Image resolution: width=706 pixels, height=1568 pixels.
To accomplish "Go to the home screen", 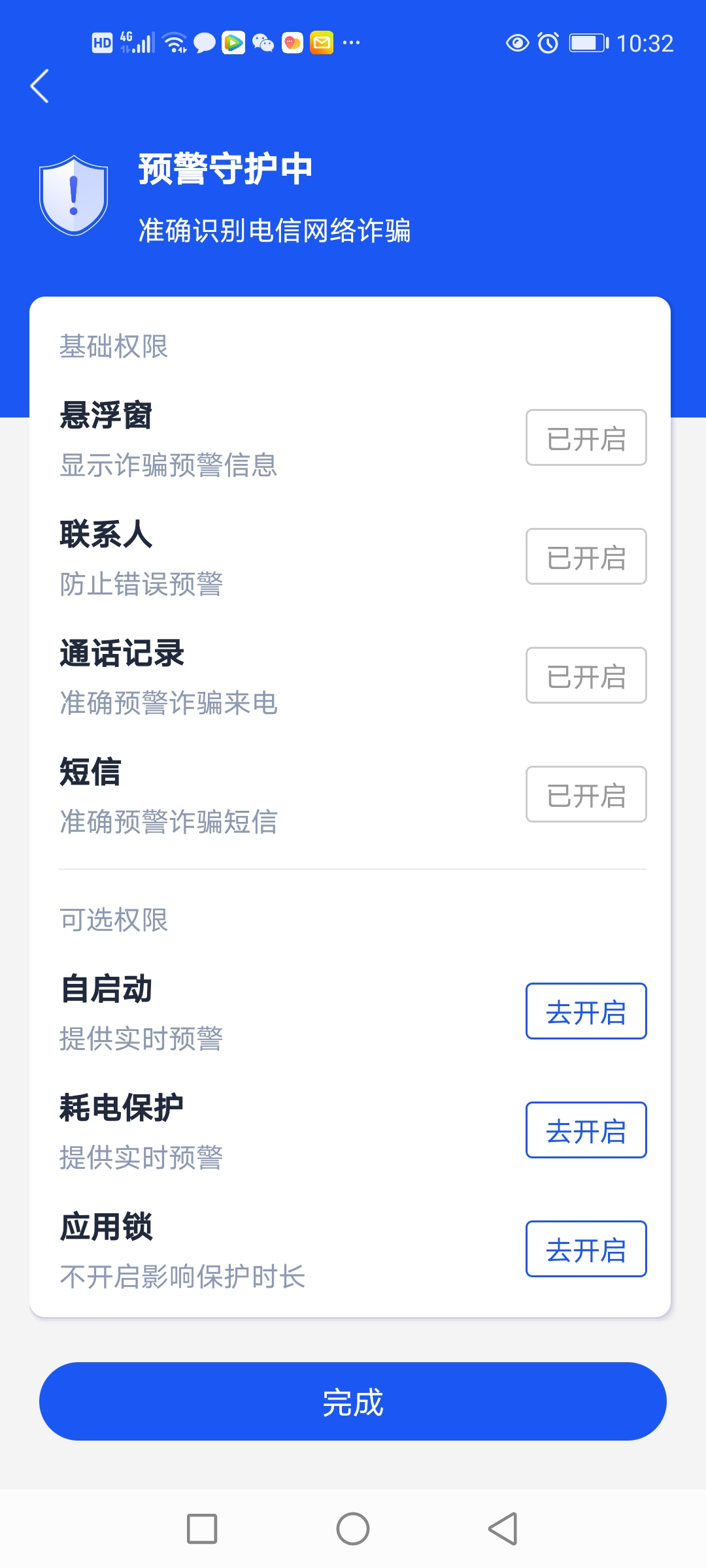I will click(x=353, y=1529).
